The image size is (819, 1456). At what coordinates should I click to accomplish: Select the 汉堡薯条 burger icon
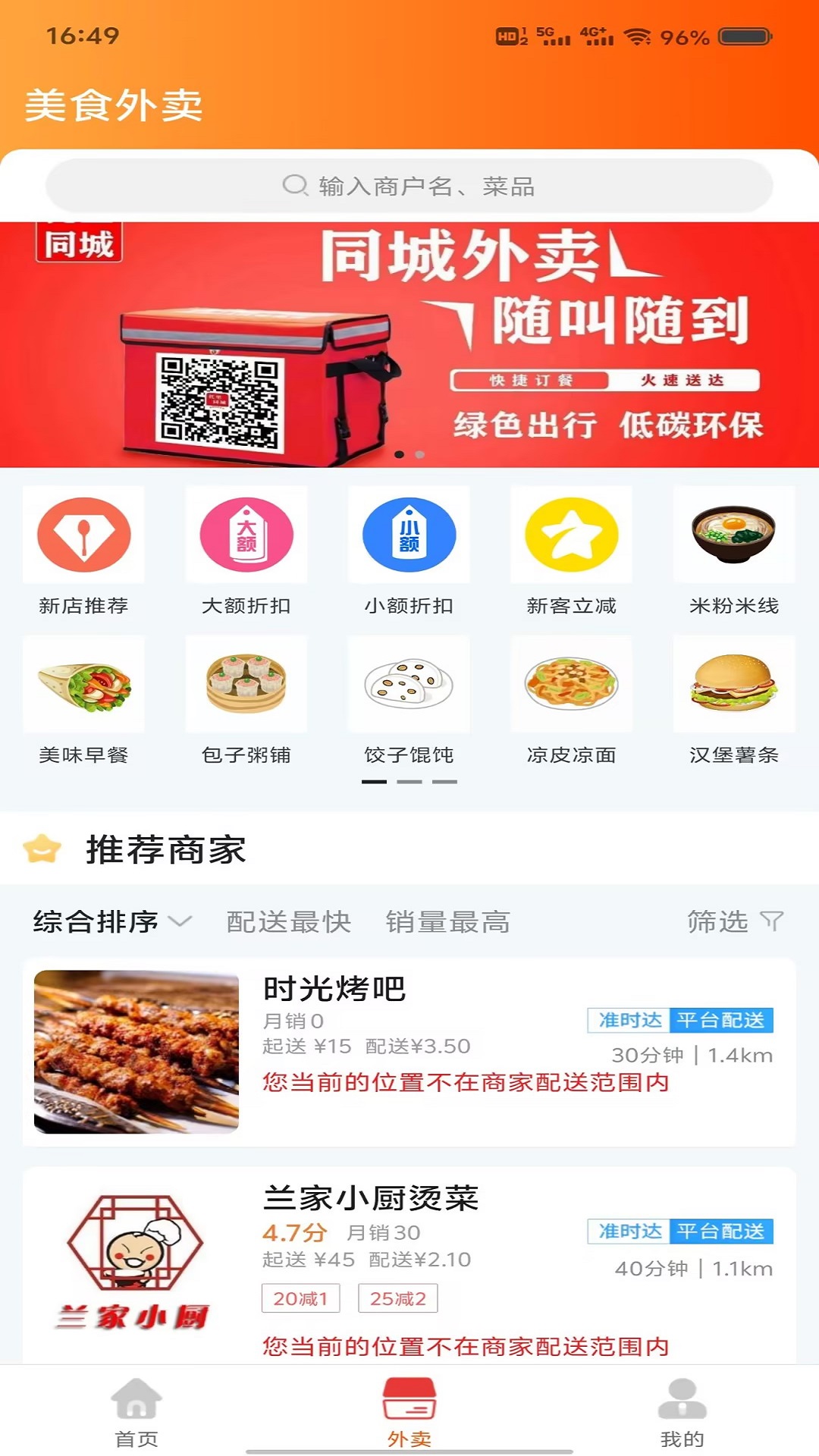(x=733, y=684)
